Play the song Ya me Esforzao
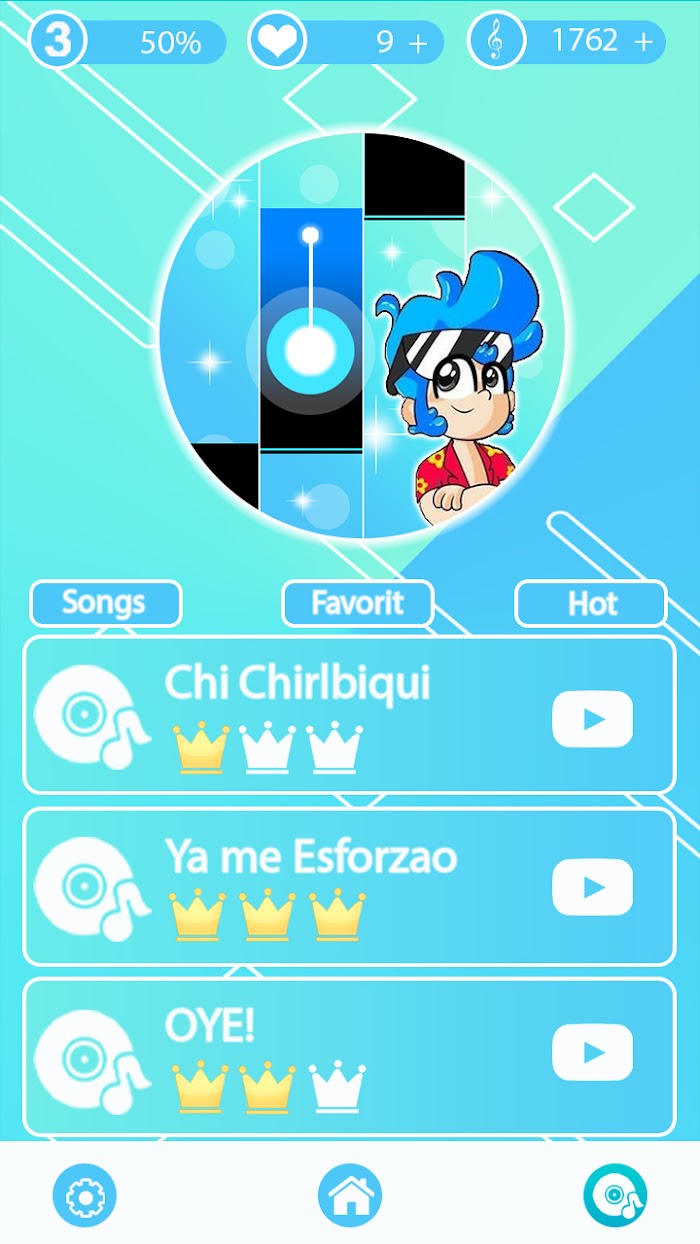The height and width of the screenshot is (1244, 700). (x=592, y=887)
